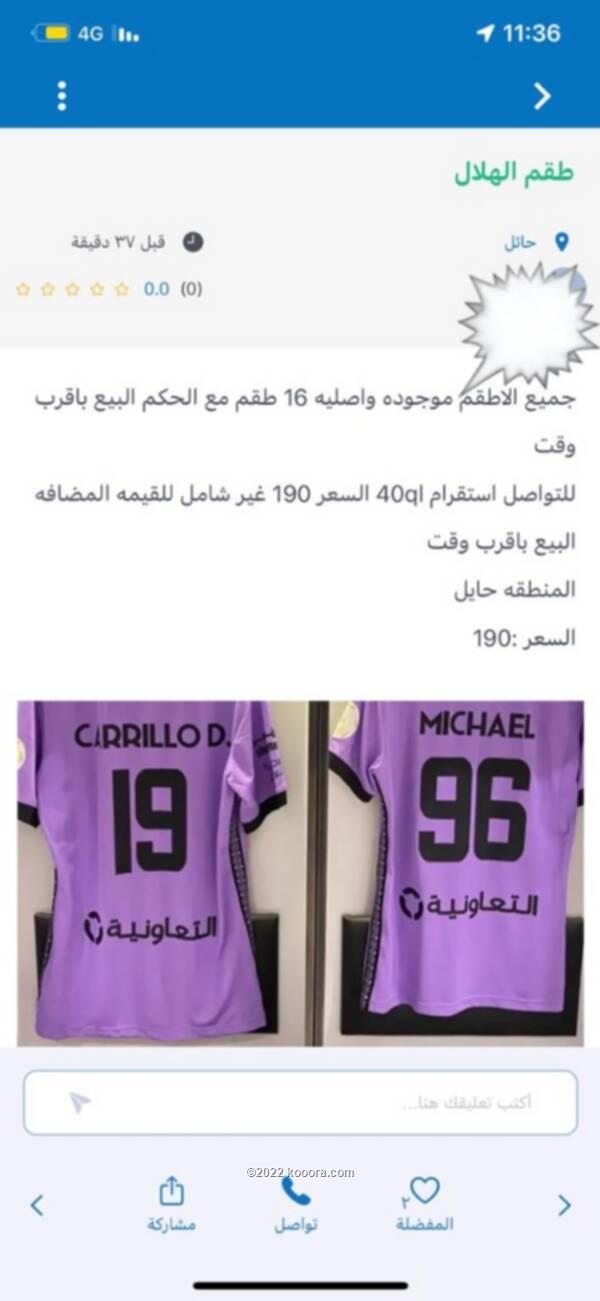
Task: Share the listing with مشاركة
Action: (171, 1203)
